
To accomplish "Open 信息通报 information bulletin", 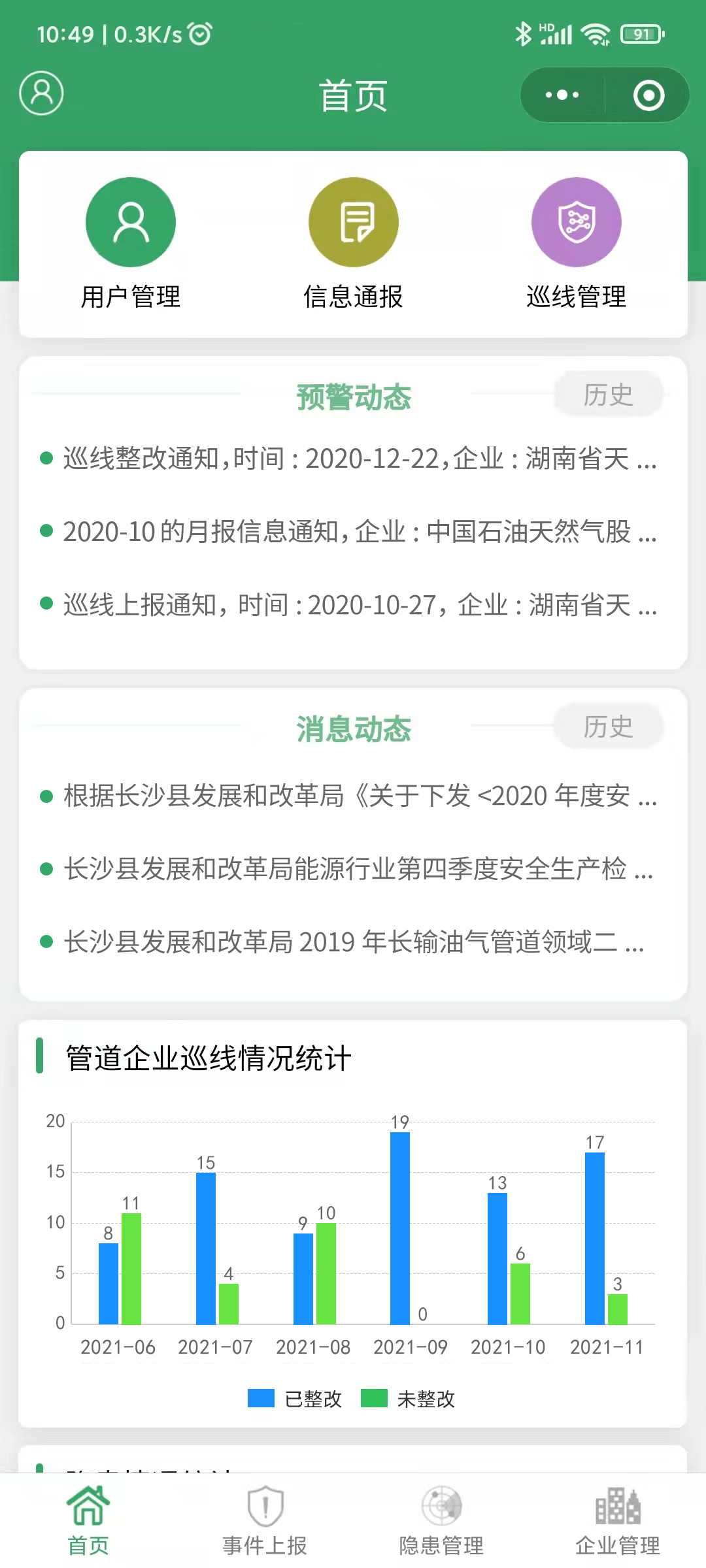I will [353, 243].
